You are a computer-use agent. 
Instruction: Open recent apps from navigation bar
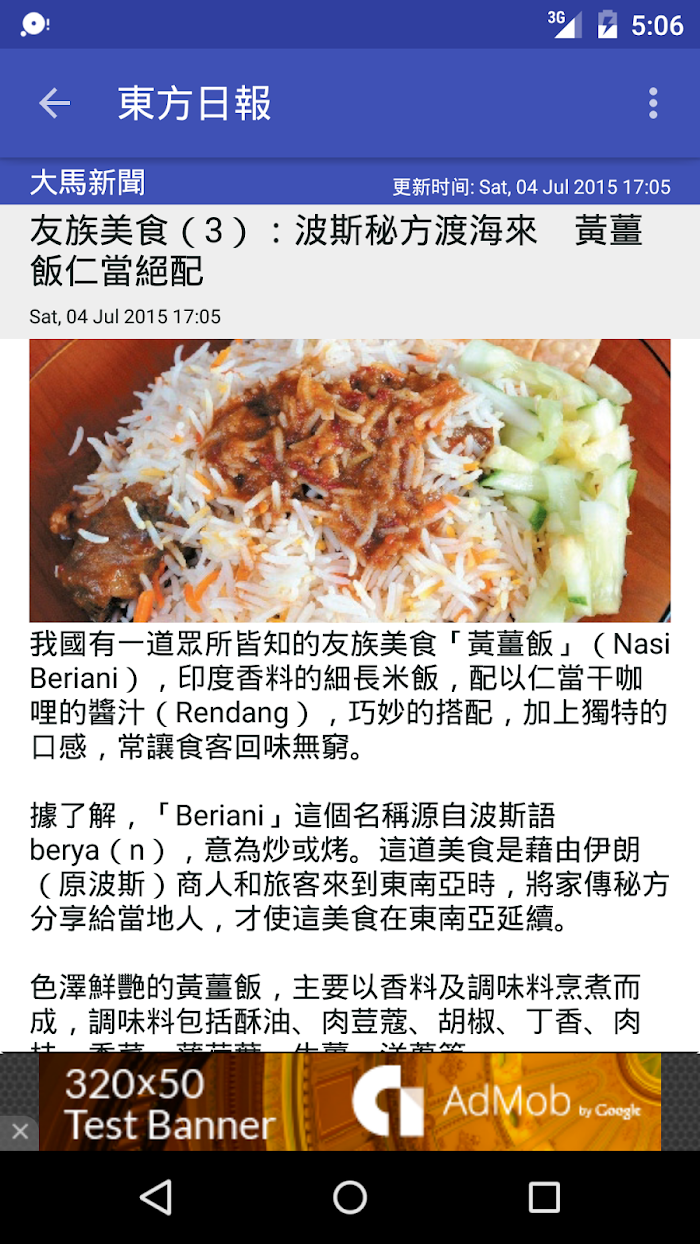[544, 1197]
